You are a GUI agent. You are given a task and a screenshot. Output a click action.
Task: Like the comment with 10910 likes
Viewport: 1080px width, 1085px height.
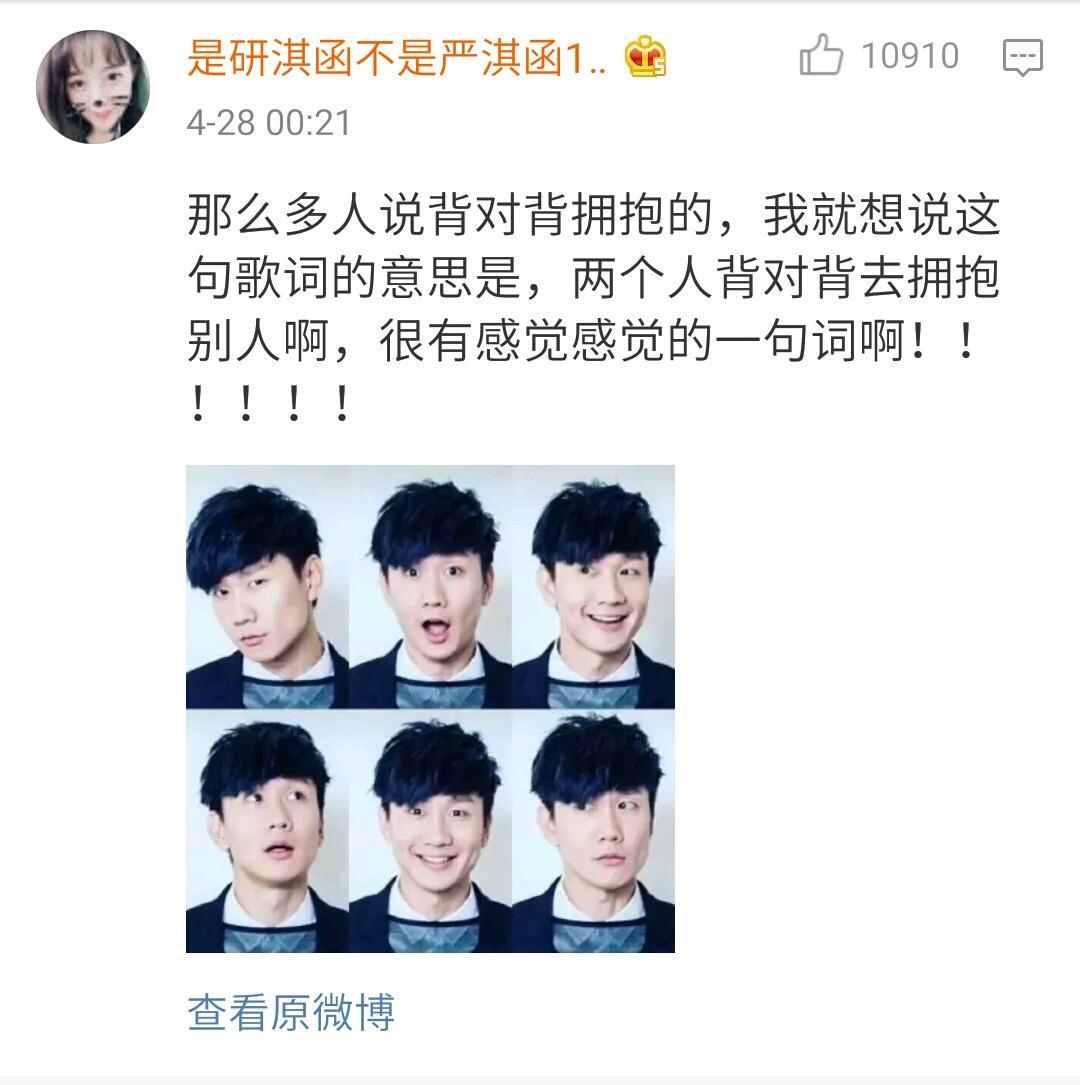(823, 56)
